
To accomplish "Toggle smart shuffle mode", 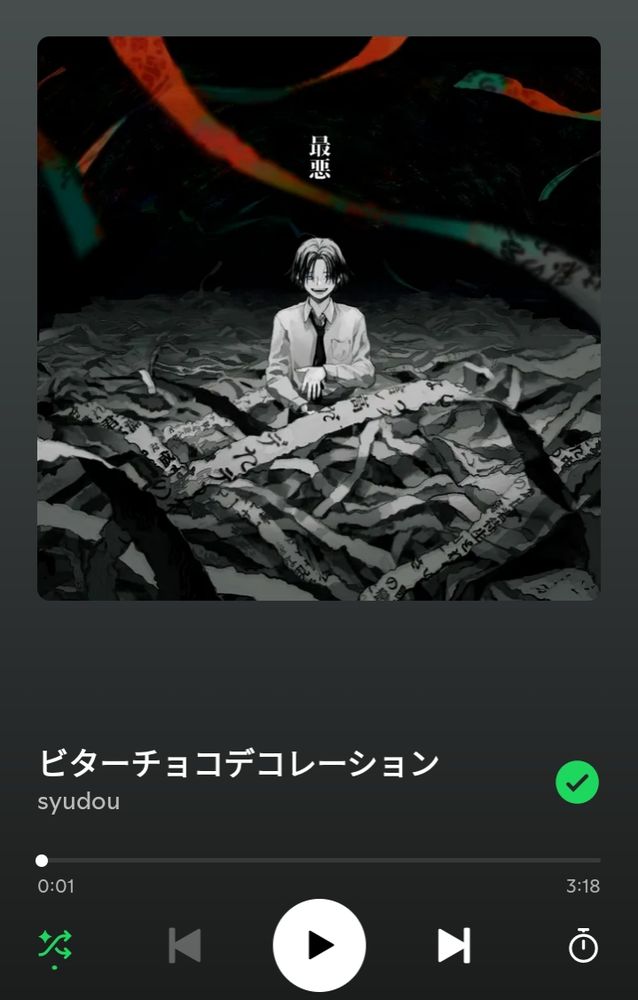I will coord(55,948).
